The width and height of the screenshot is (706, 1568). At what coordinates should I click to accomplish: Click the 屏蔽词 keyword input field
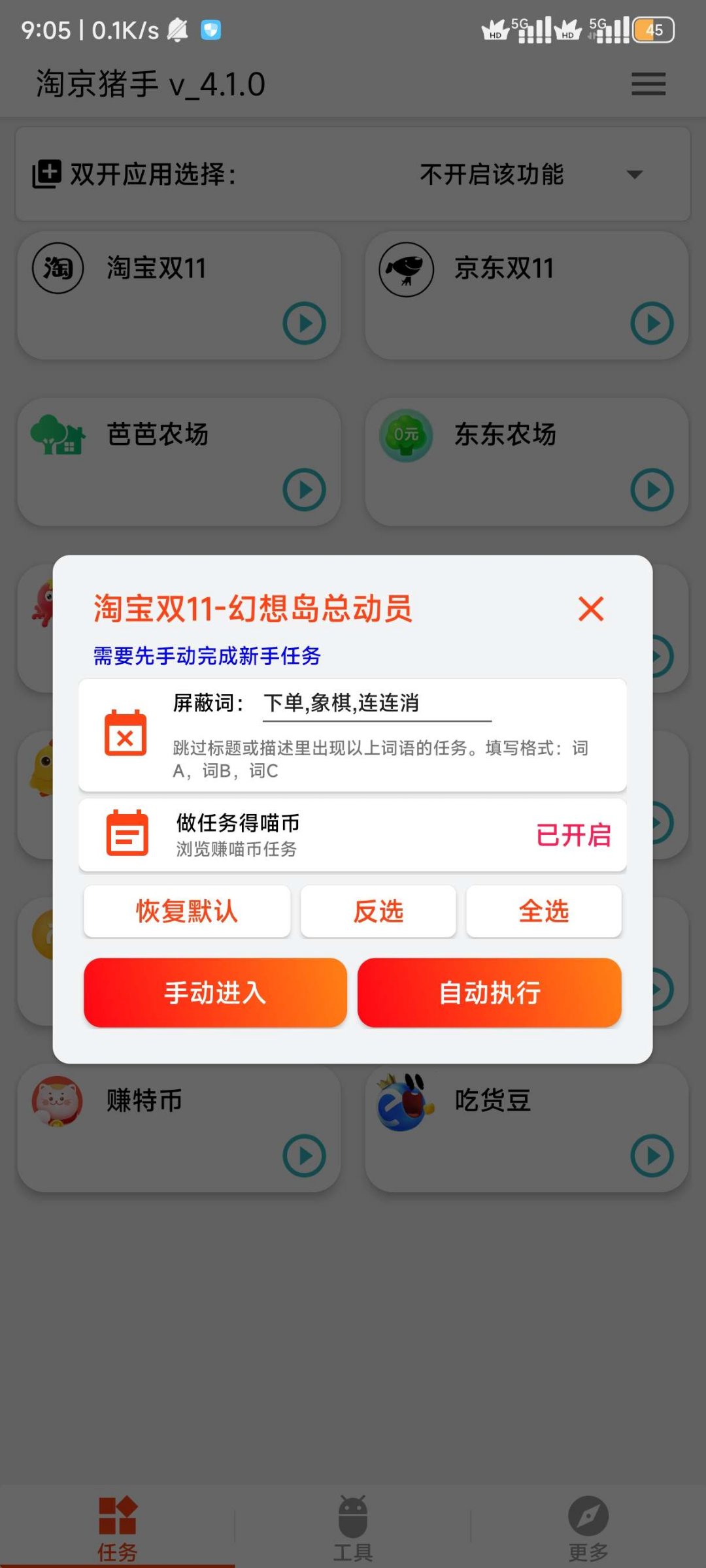(x=376, y=704)
